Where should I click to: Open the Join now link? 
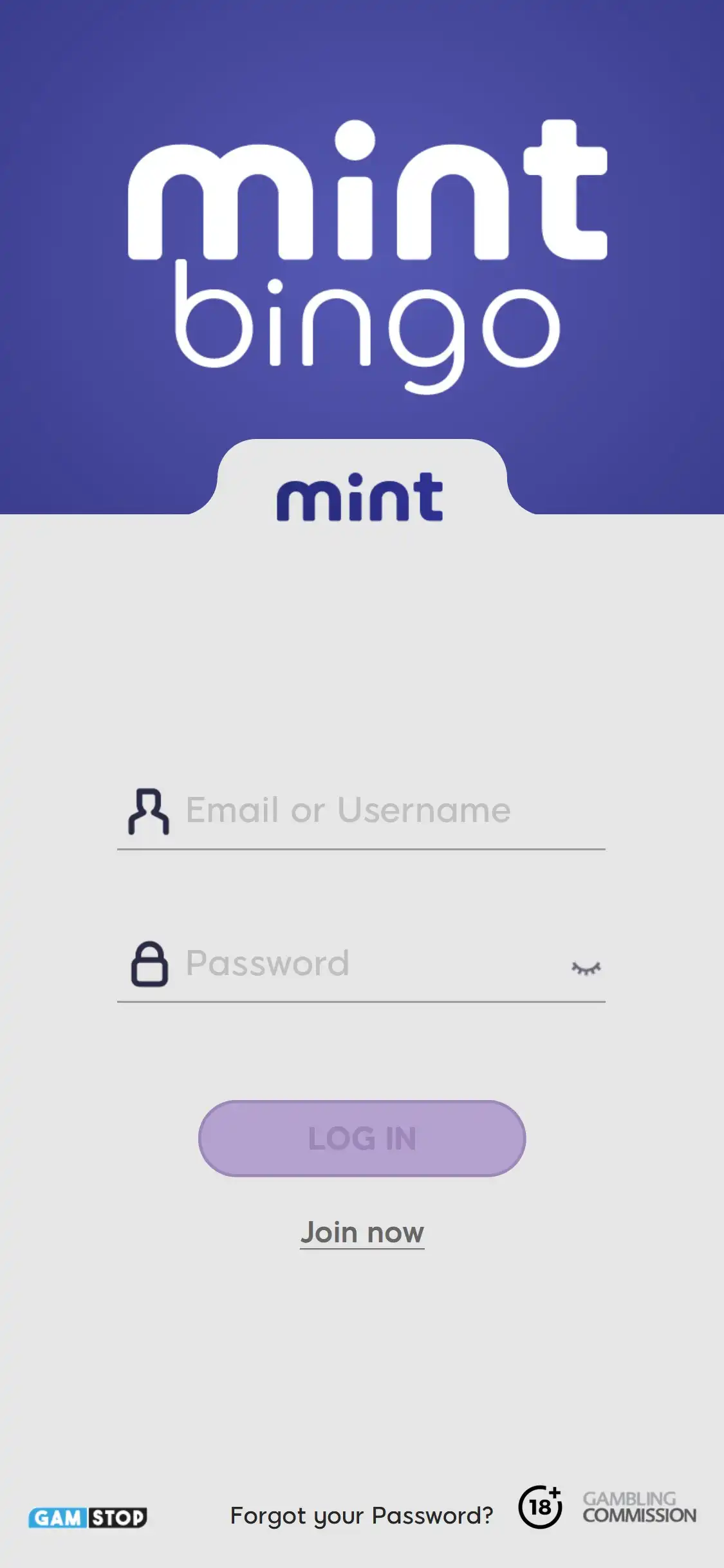362,1232
